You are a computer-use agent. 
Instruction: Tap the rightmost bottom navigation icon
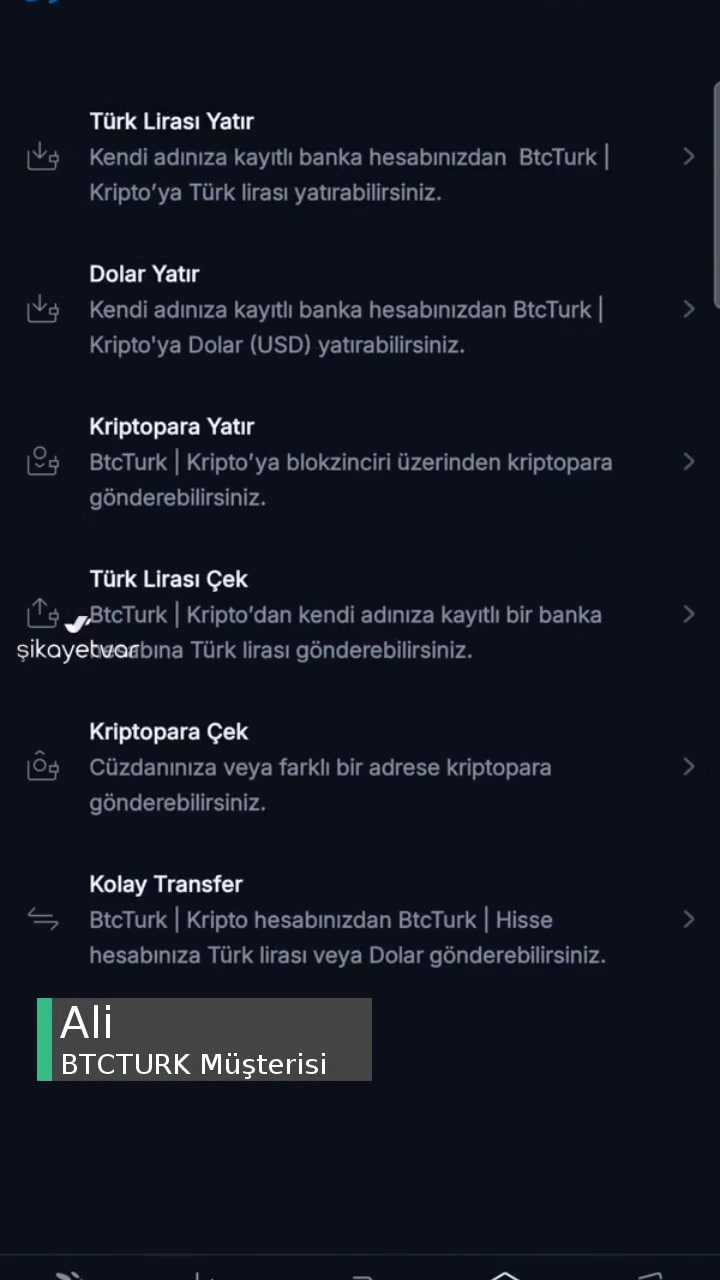650,1272
